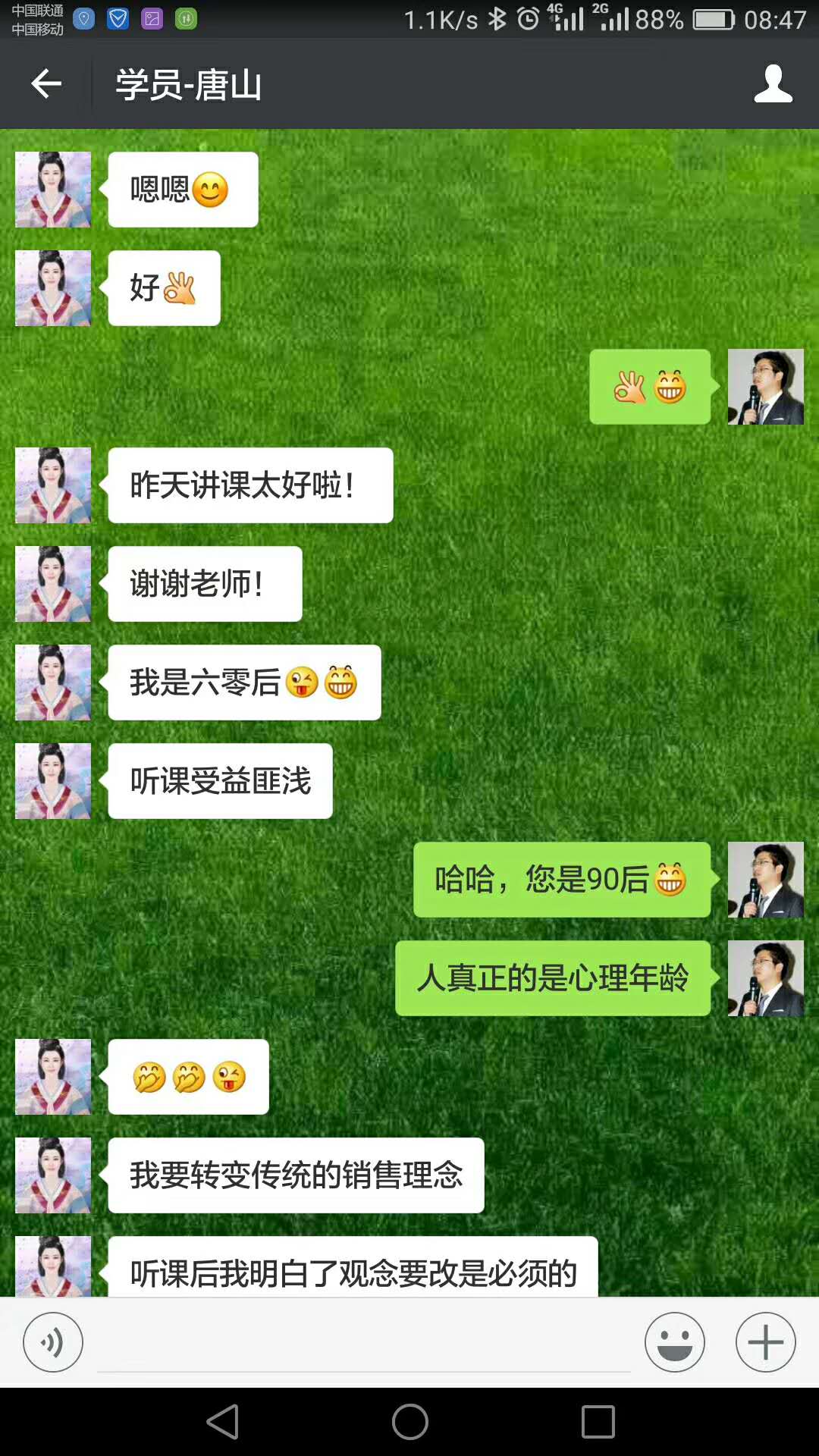The width and height of the screenshot is (819, 1456).
Task: Tap the system home button
Action: (x=409, y=1422)
